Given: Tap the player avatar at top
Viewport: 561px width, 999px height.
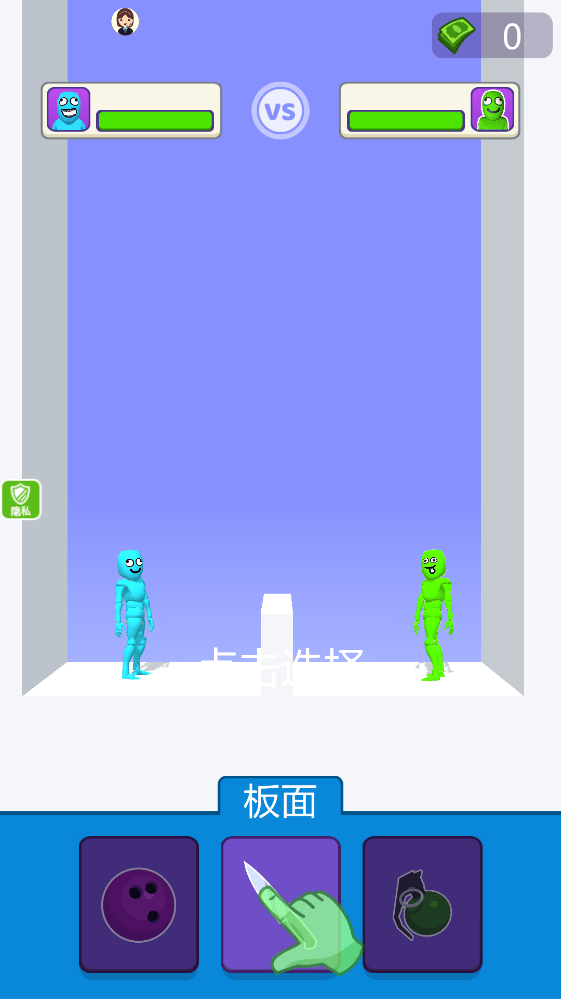Looking at the screenshot, I should [125, 22].
